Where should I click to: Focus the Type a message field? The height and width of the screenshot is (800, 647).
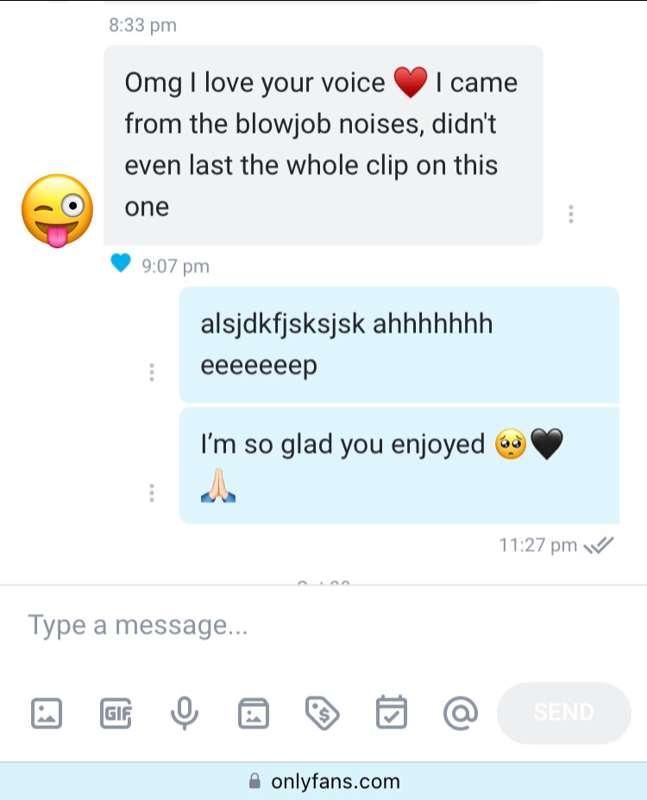pos(300,626)
